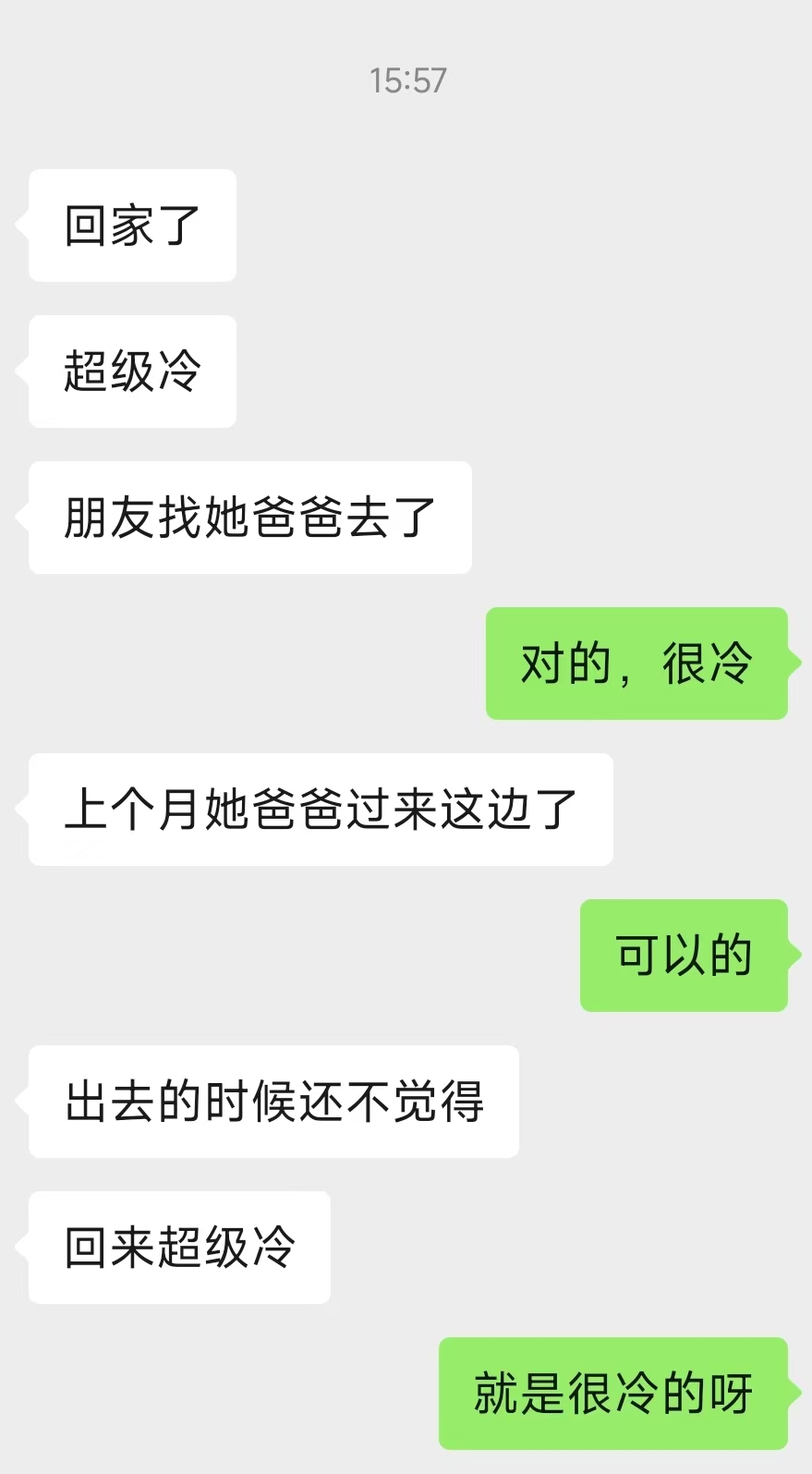Select the second message mentioning cold weather
812x1474 pixels.
(637, 664)
